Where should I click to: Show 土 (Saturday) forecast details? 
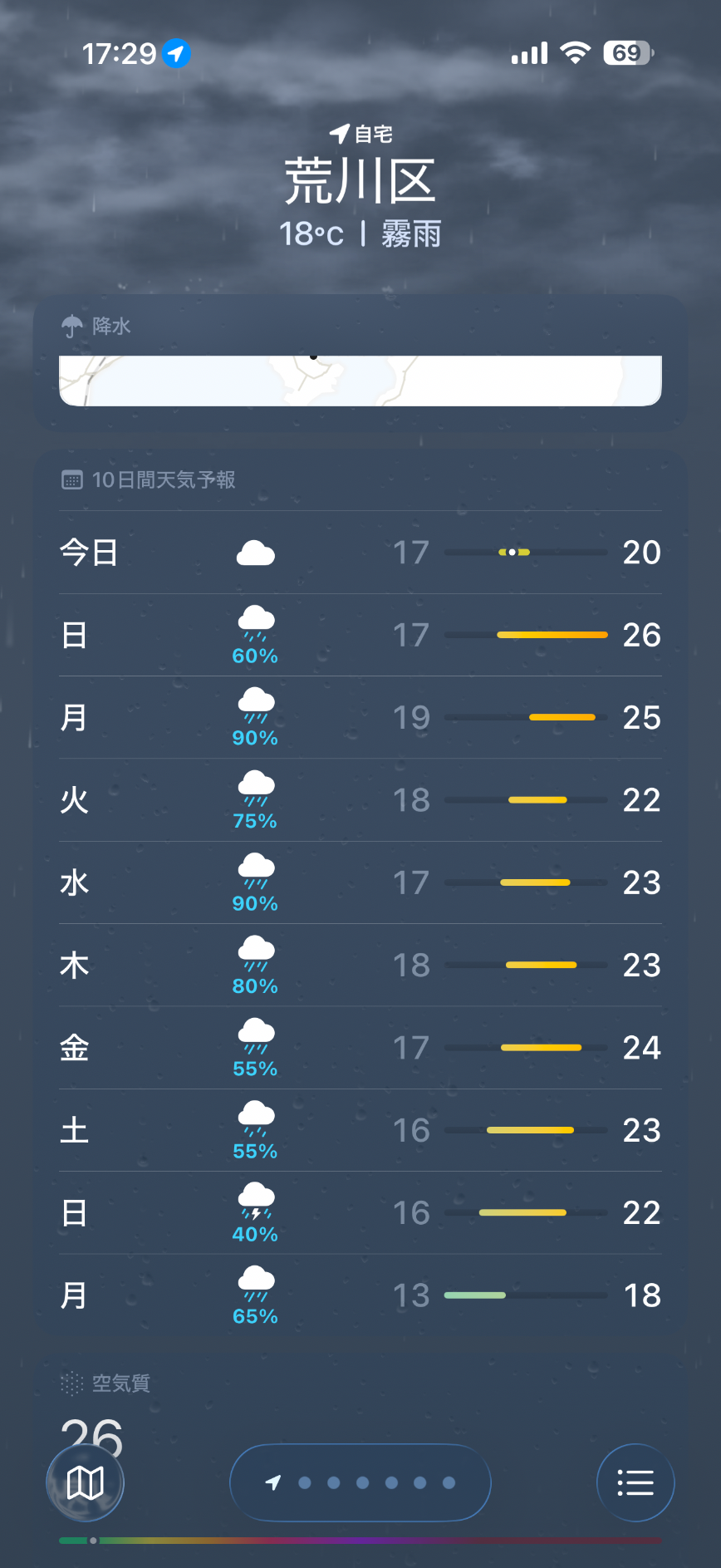click(x=360, y=1130)
